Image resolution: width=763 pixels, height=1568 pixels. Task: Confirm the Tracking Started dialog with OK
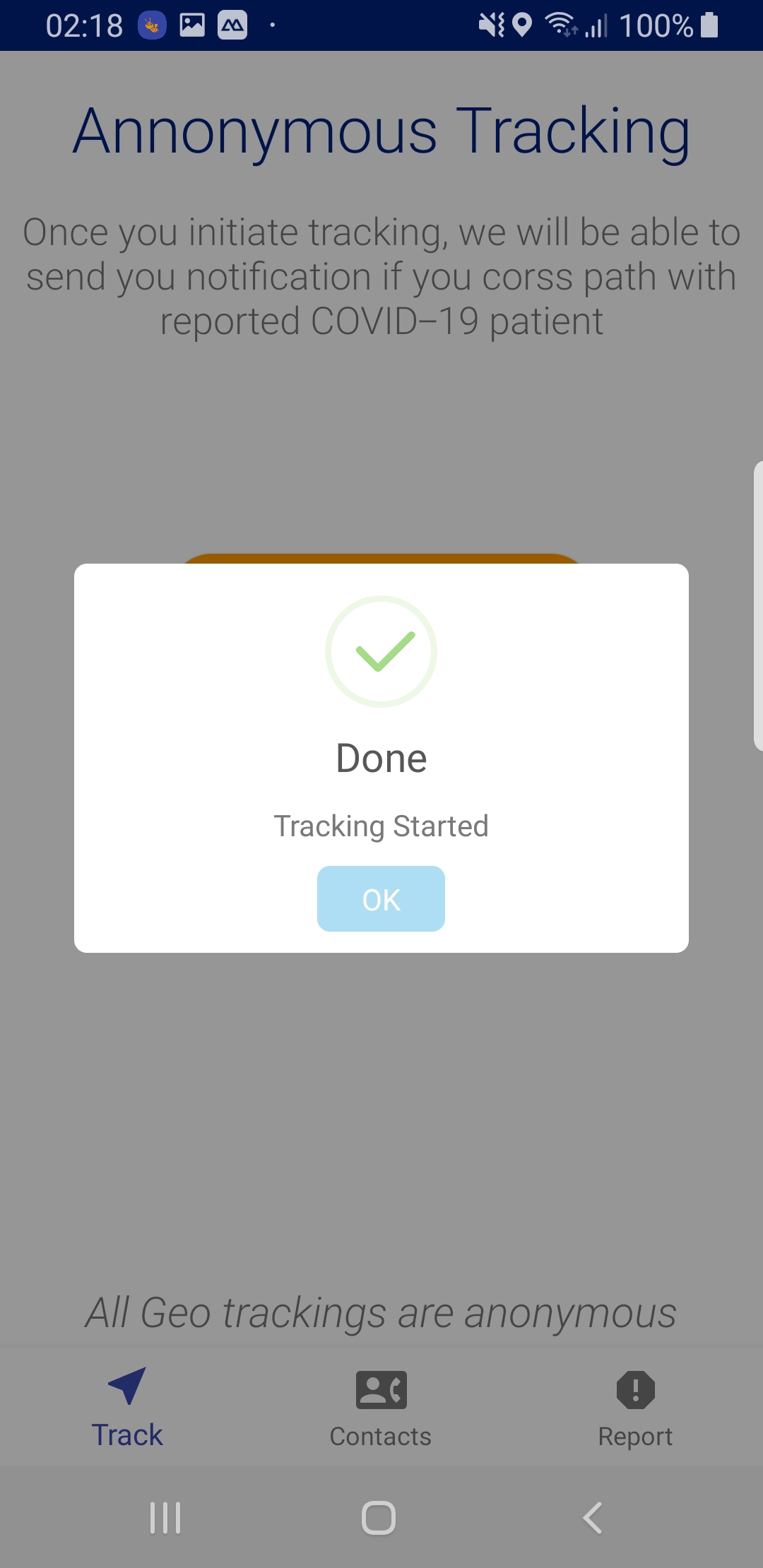(x=381, y=898)
